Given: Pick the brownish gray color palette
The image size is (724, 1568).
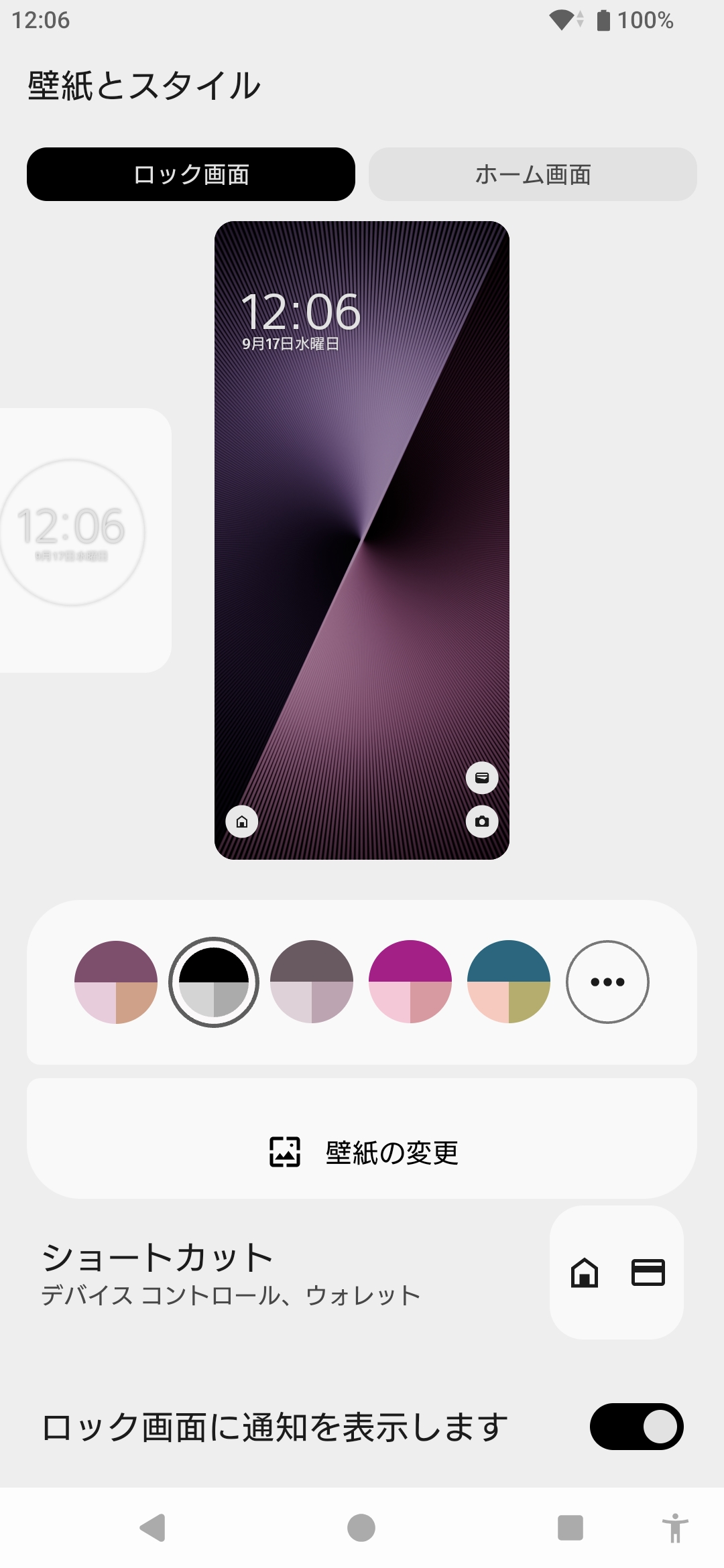Looking at the screenshot, I should click(312, 982).
